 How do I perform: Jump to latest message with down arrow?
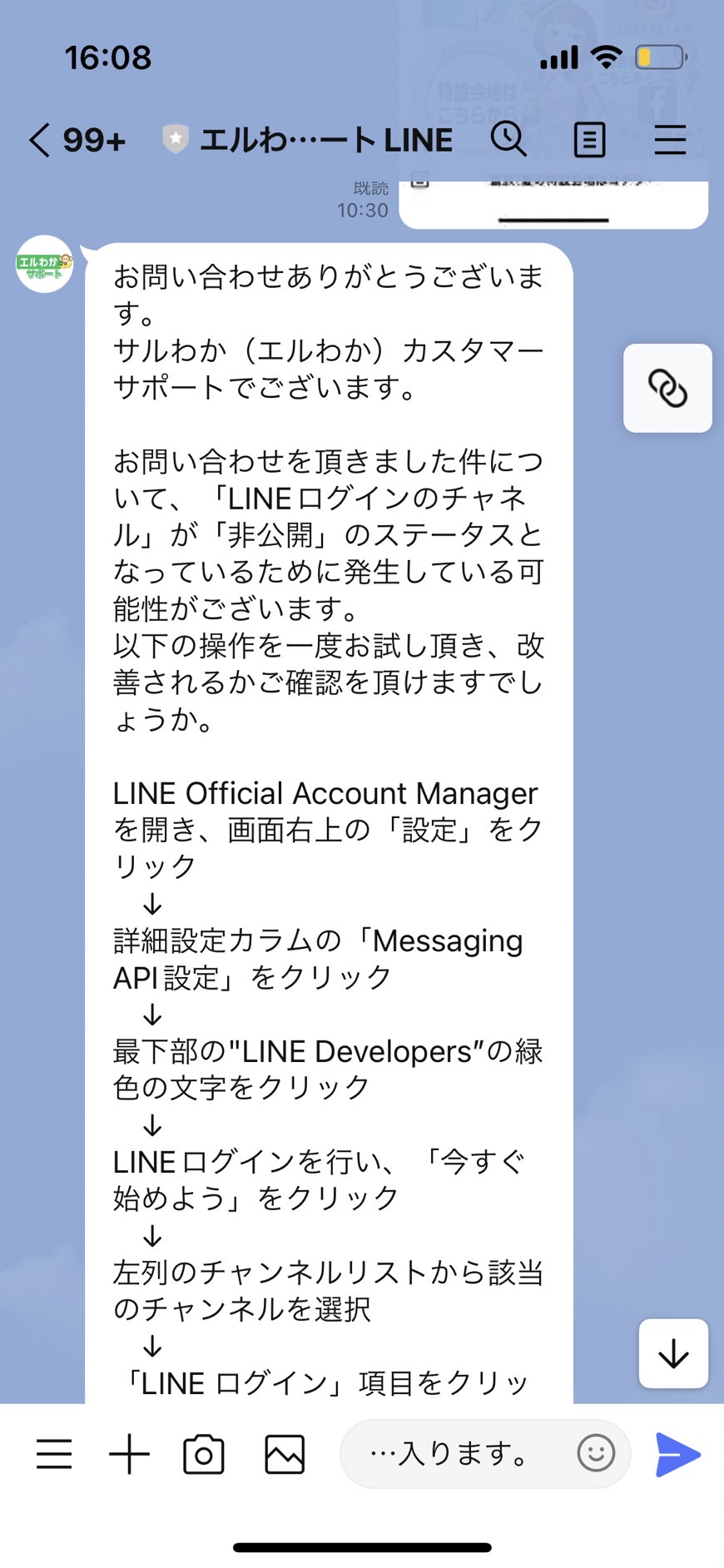673,1353
